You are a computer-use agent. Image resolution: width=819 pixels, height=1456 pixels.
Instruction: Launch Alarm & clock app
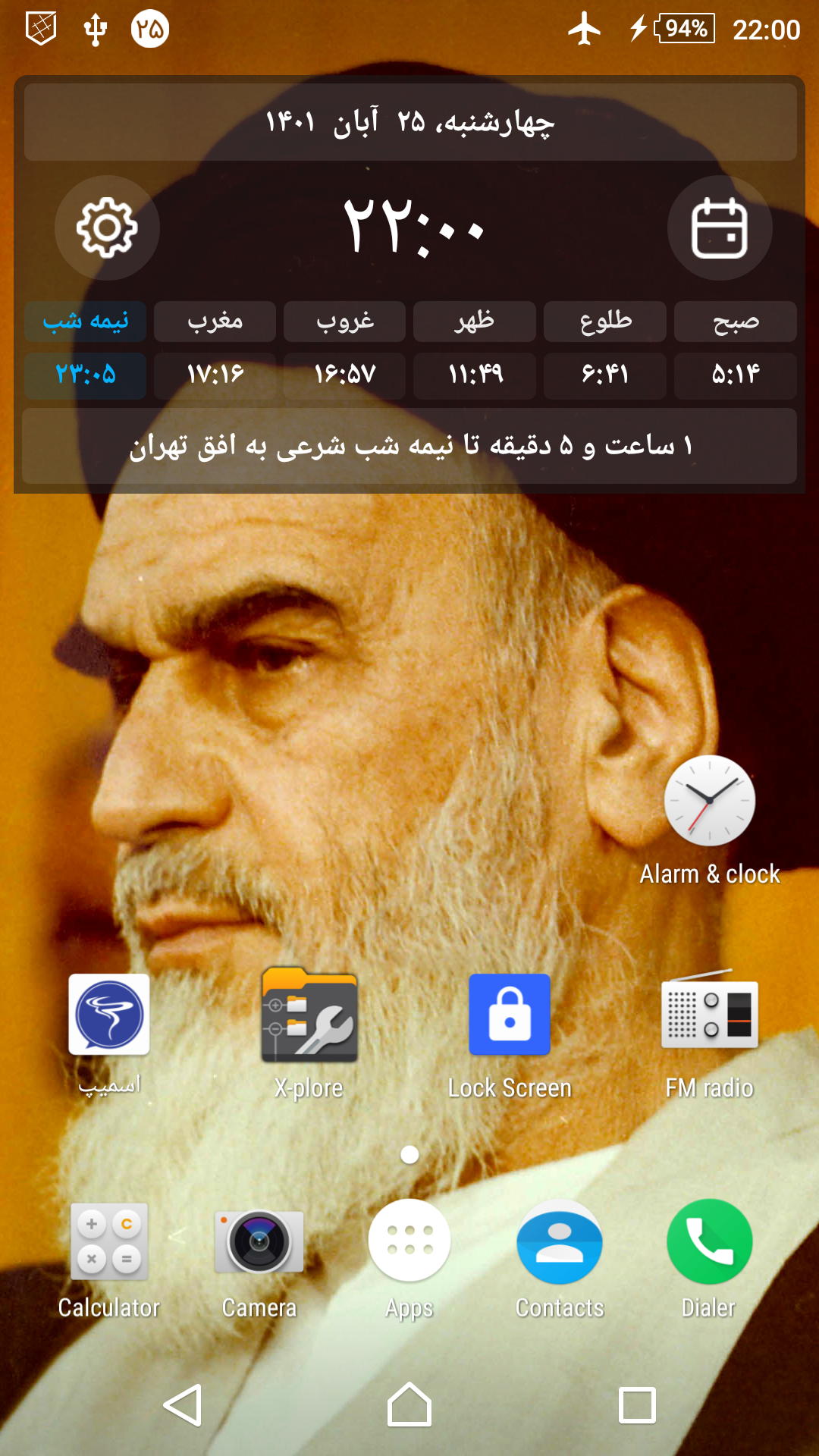(x=710, y=802)
